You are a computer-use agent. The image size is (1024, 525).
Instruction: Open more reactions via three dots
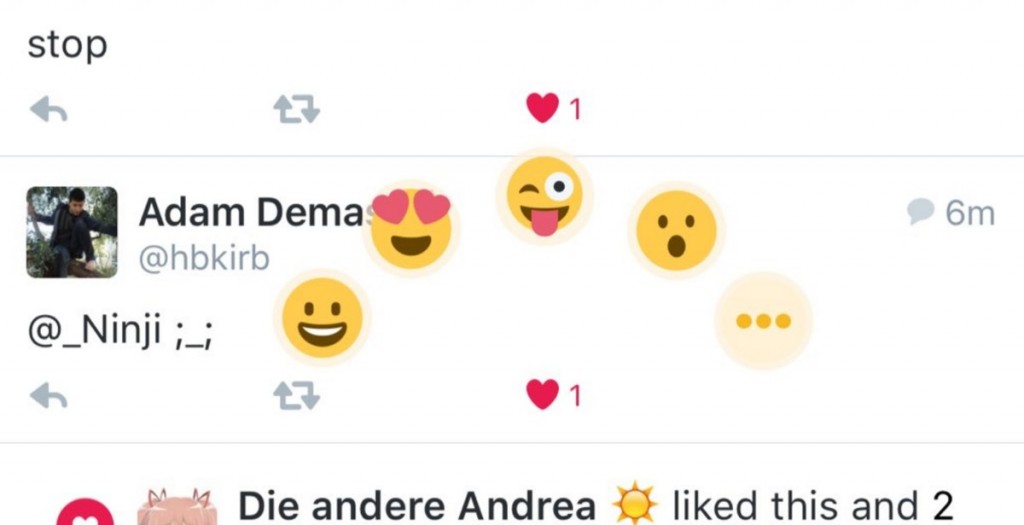(763, 321)
